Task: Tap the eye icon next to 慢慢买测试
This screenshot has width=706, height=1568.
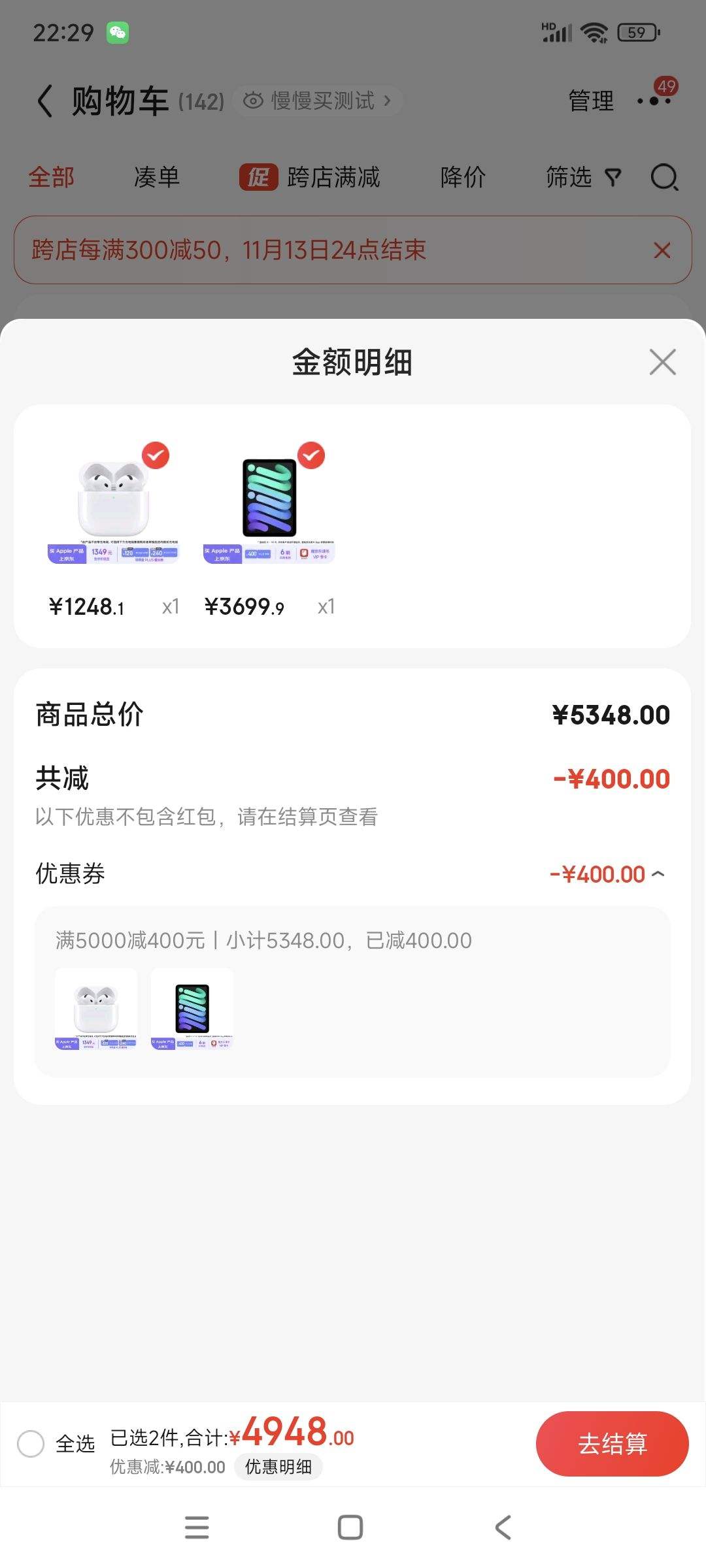Action: coord(255,101)
